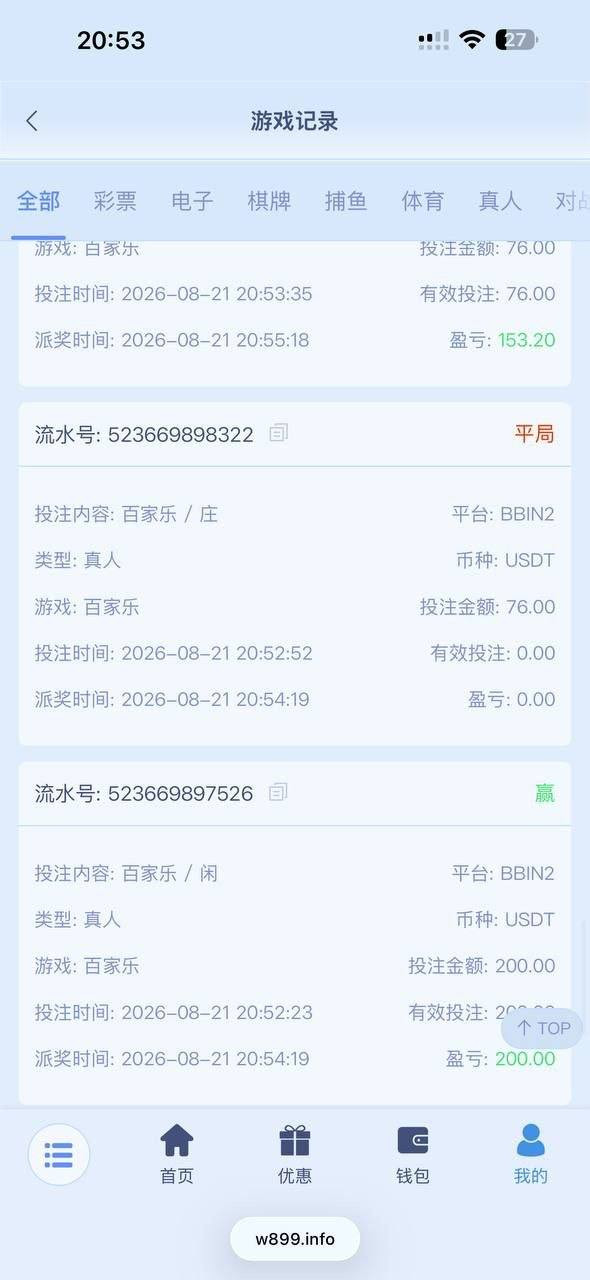Copy serial number 523669898322
The height and width of the screenshot is (1280, 590).
[x=279, y=433]
